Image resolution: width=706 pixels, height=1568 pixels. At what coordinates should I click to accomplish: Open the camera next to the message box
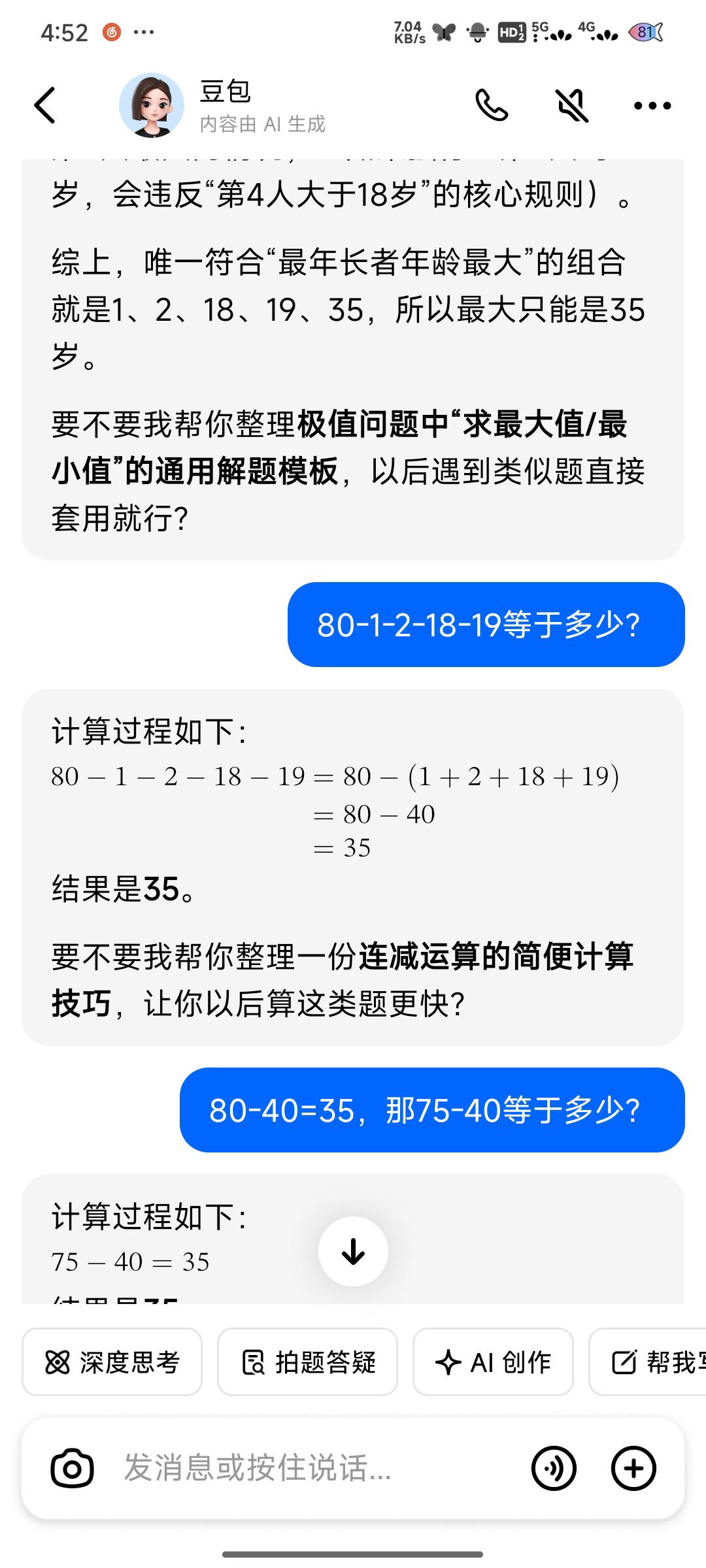click(72, 1468)
